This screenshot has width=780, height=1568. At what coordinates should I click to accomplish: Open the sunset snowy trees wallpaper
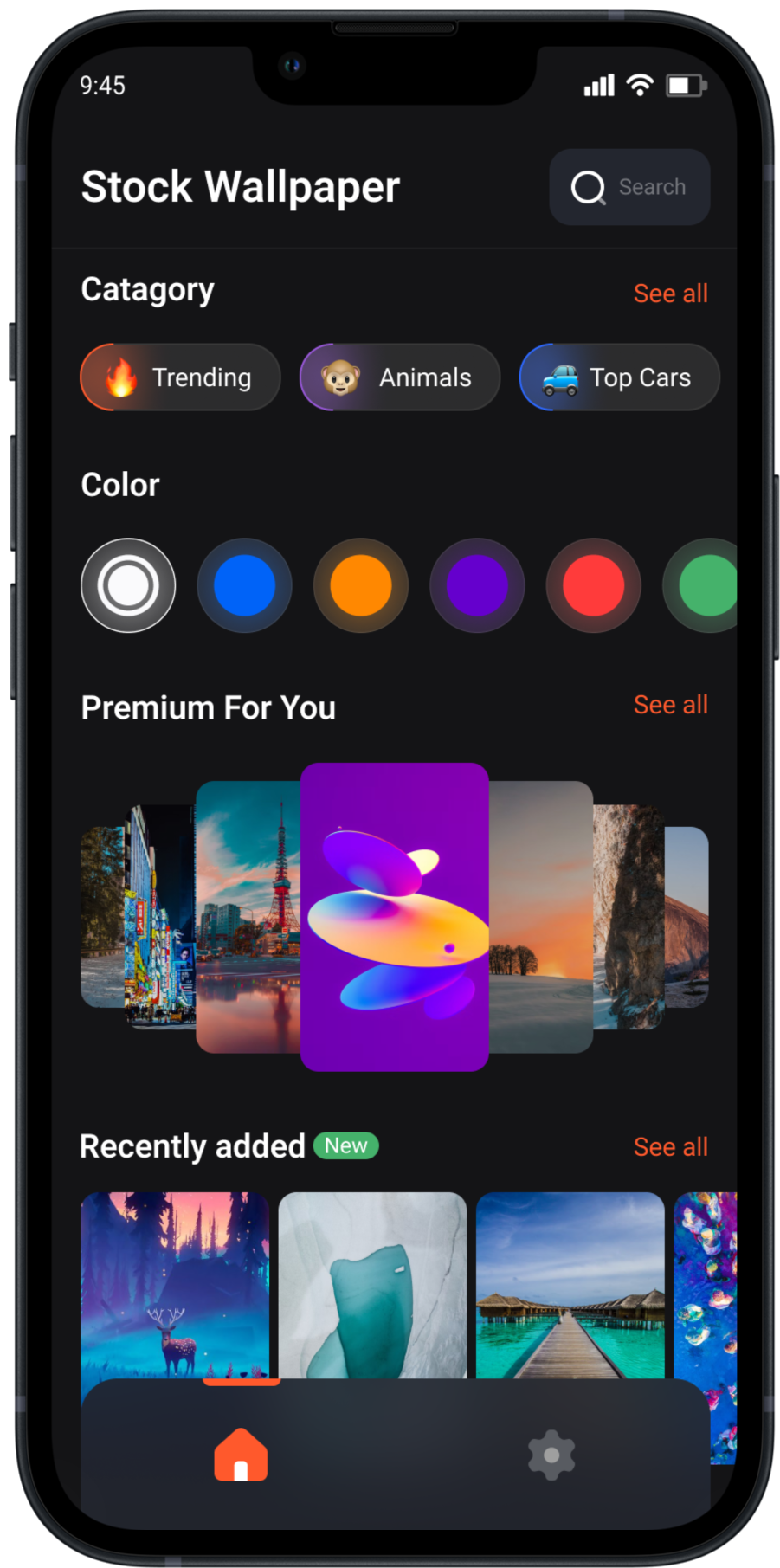click(x=540, y=916)
